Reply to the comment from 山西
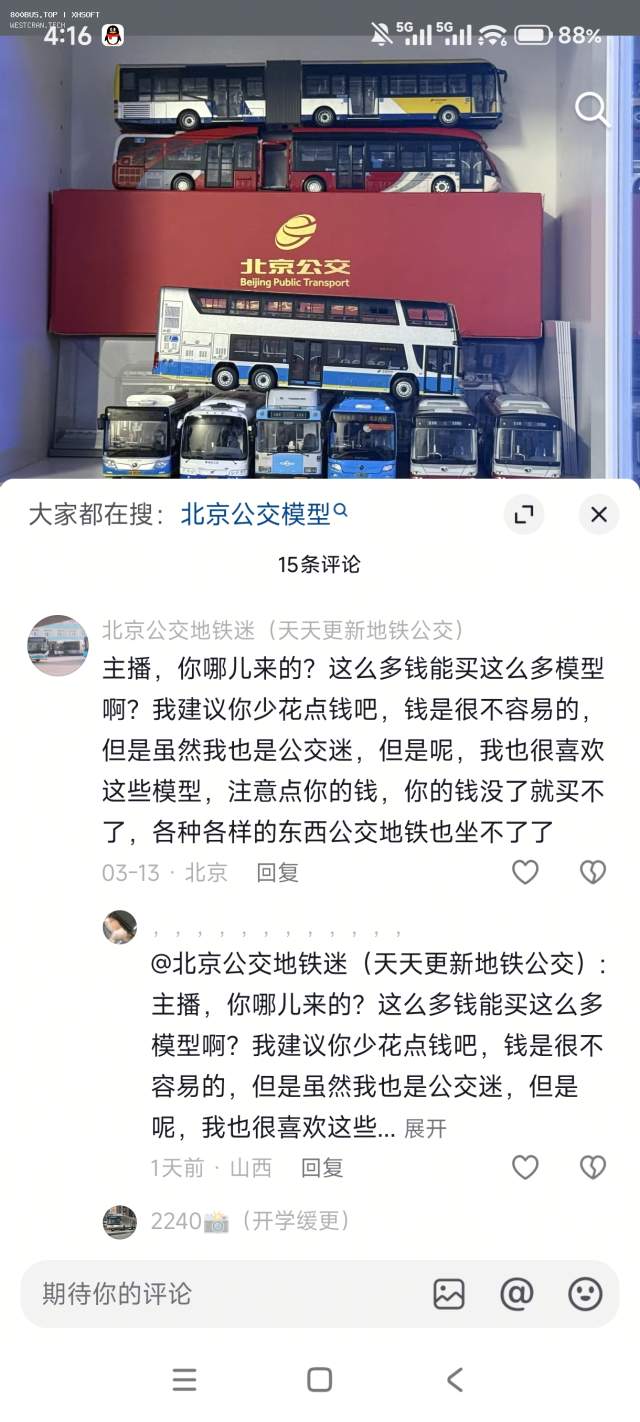This screenshot has width=640, height=1422. pos(322,1167)
